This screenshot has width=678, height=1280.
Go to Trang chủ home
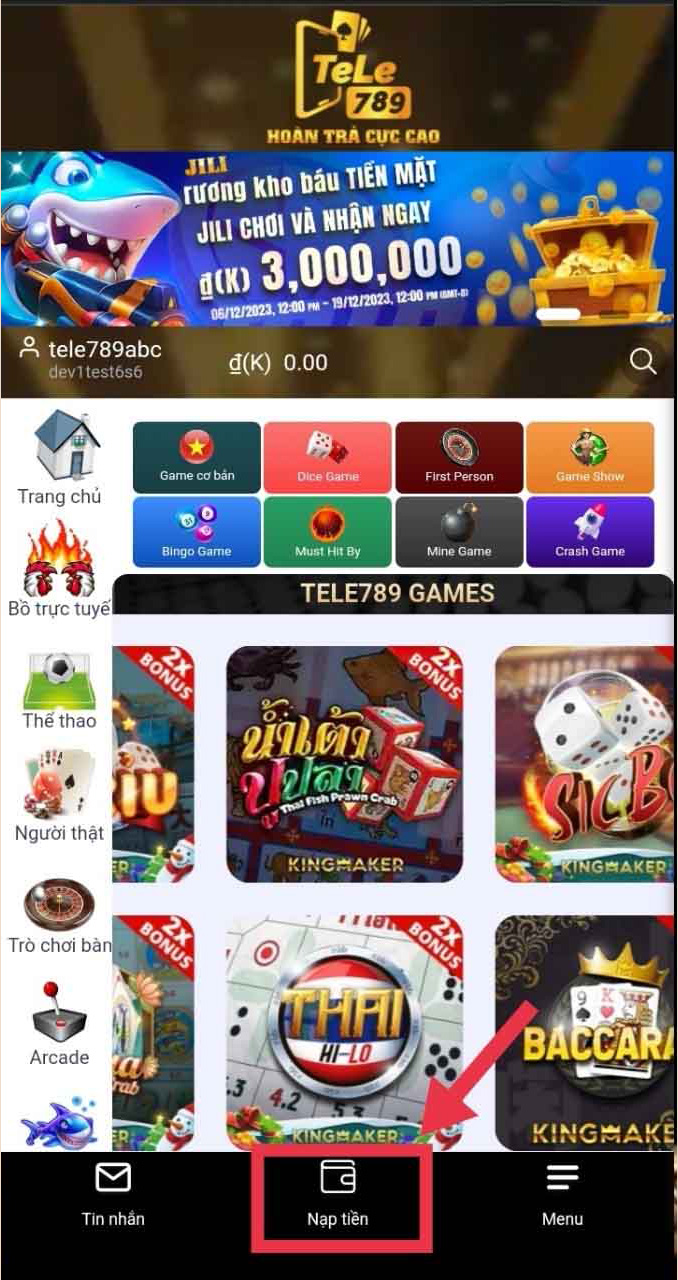coord(60,457)
